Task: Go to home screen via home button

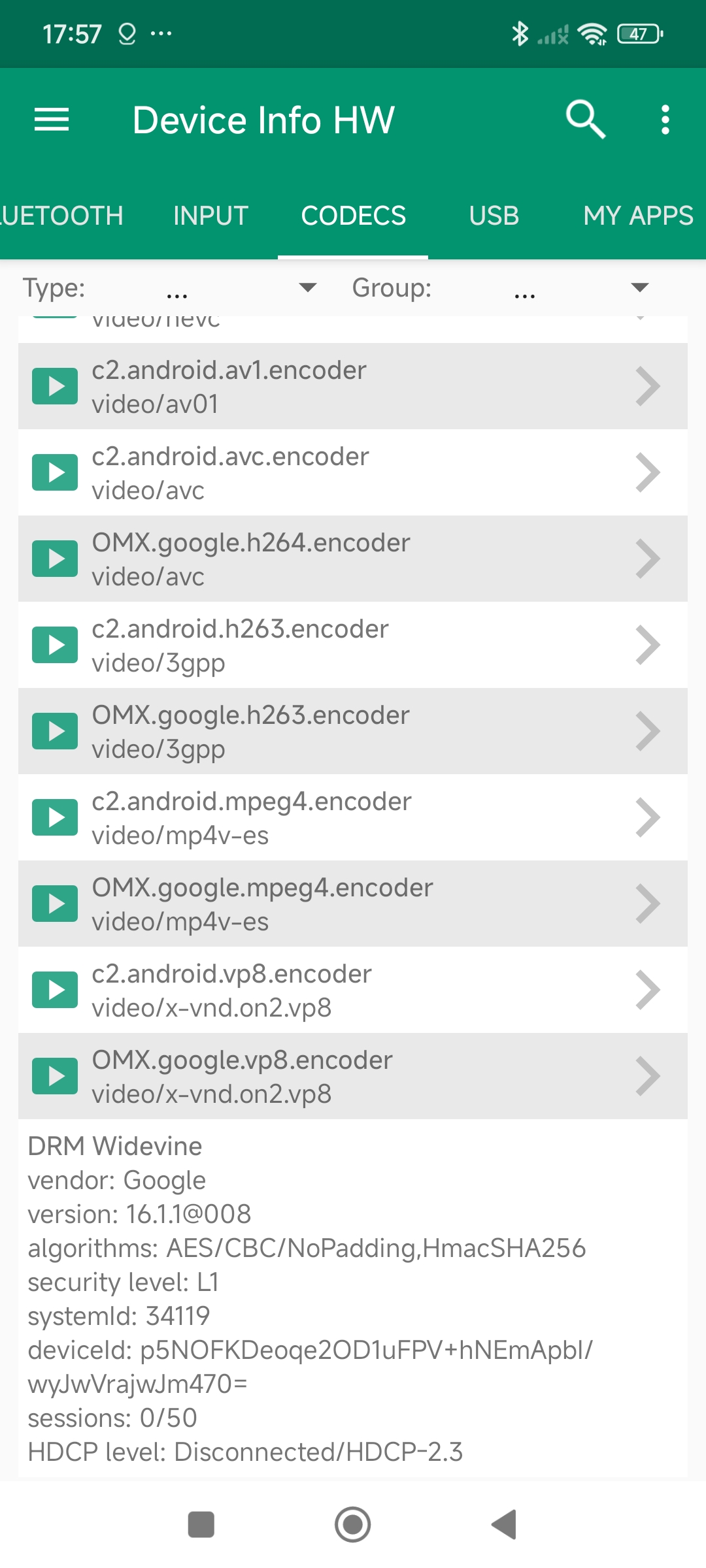Action: coord(353,1524)
